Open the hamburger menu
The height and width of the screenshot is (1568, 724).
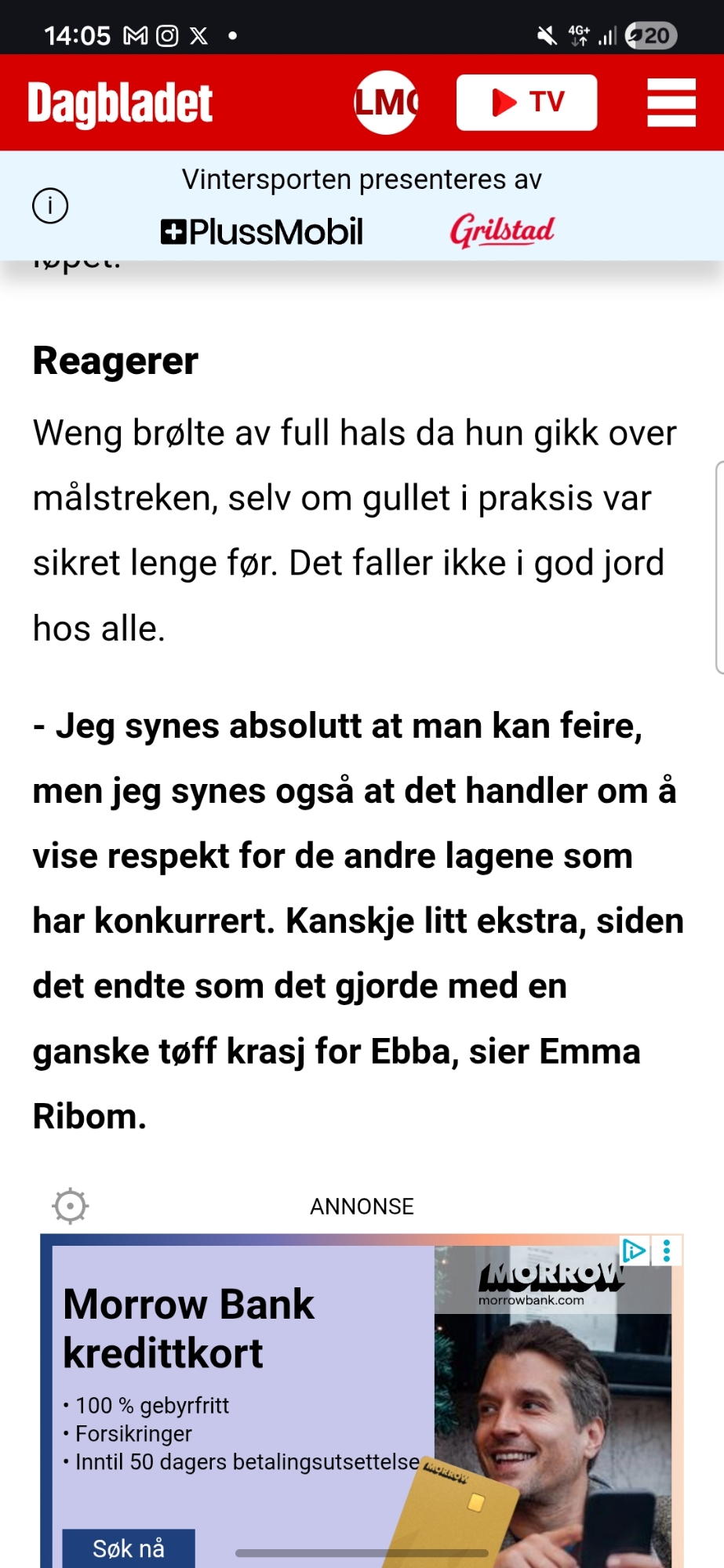(671, 103)
